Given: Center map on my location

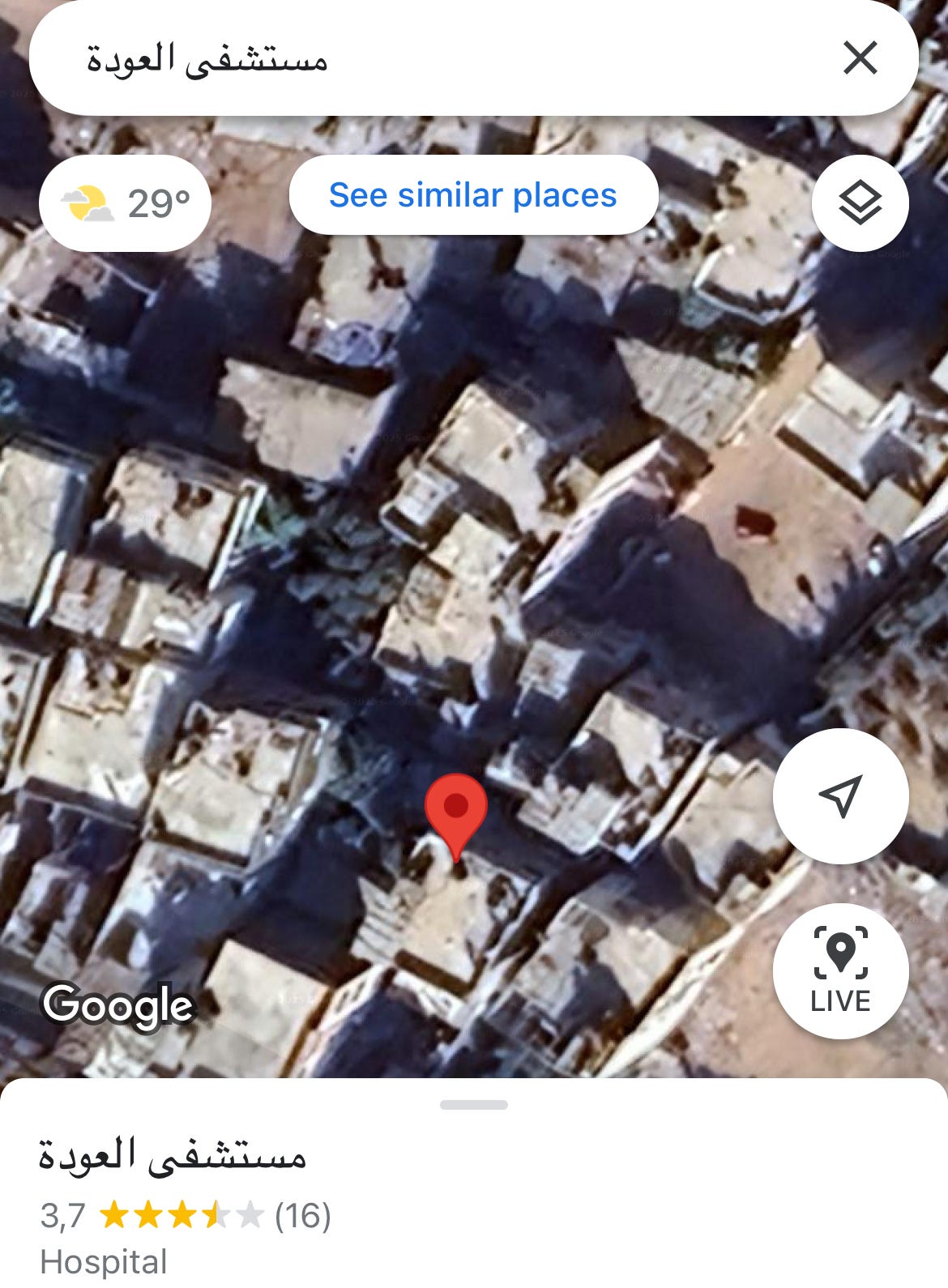Looking at the screenshot, I should [x=840, y=795].
